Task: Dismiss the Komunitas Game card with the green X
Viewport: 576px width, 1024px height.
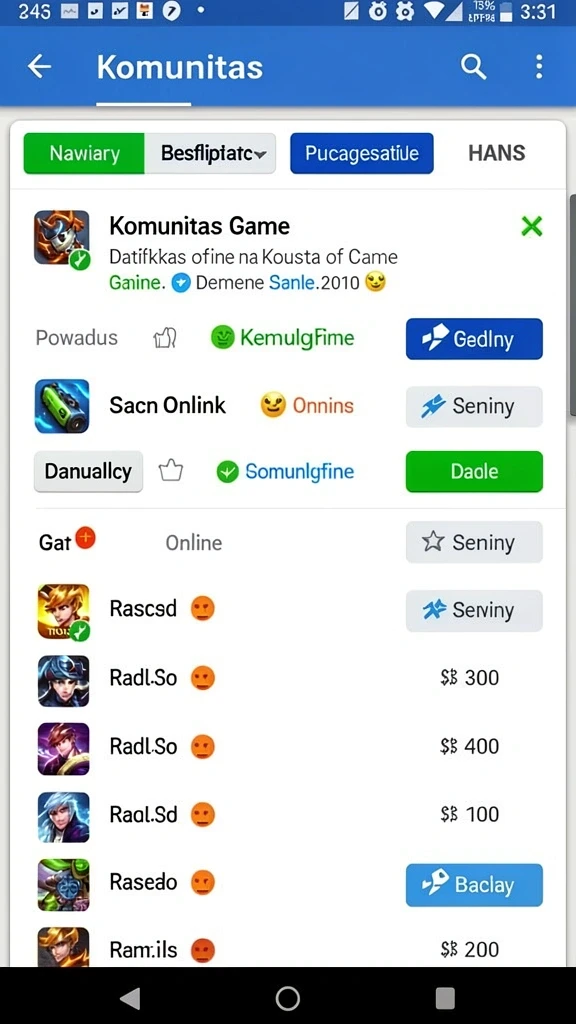Action: (x=532, y=227)
